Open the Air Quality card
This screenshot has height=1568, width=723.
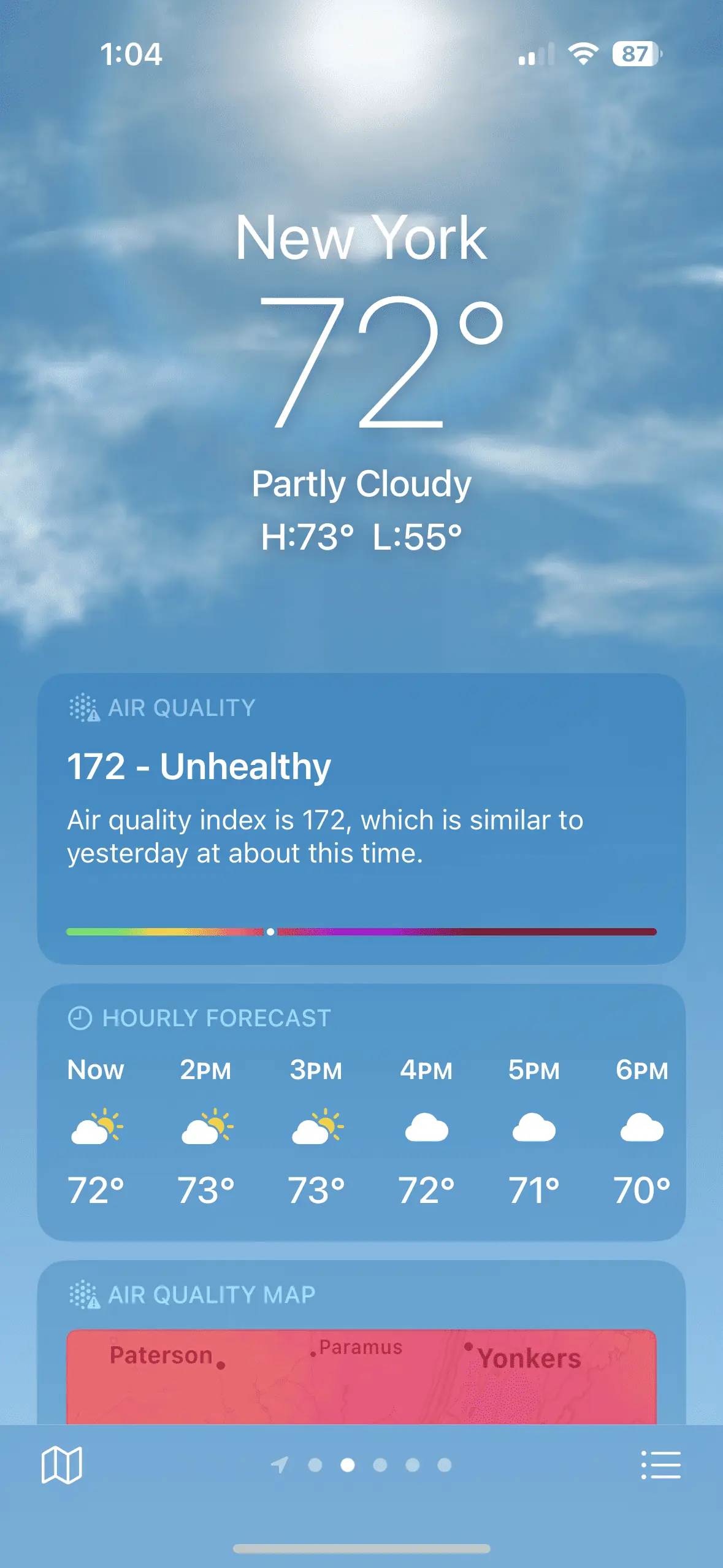pos(361,818)
